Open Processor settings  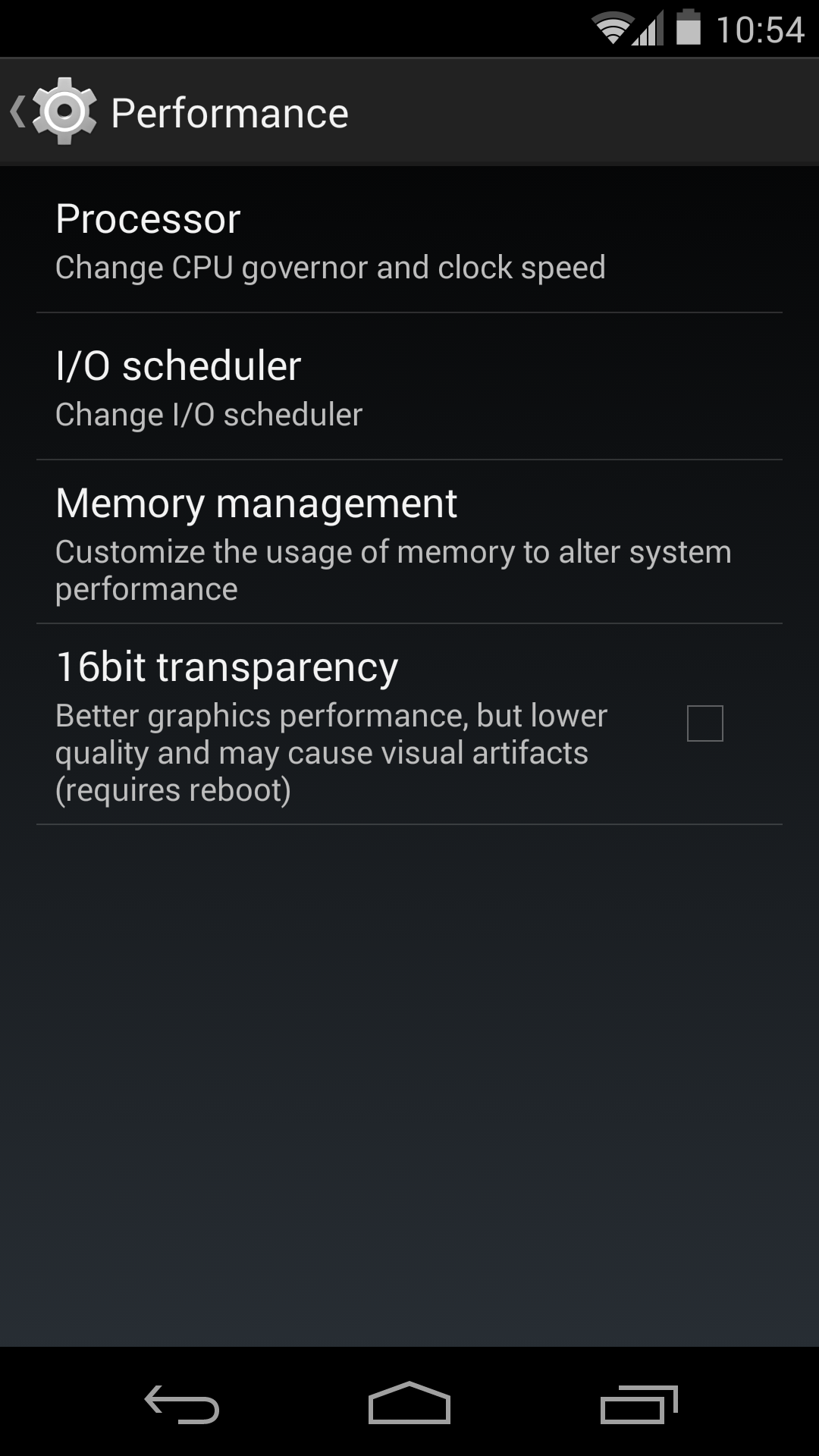click(x=409, y=240)
